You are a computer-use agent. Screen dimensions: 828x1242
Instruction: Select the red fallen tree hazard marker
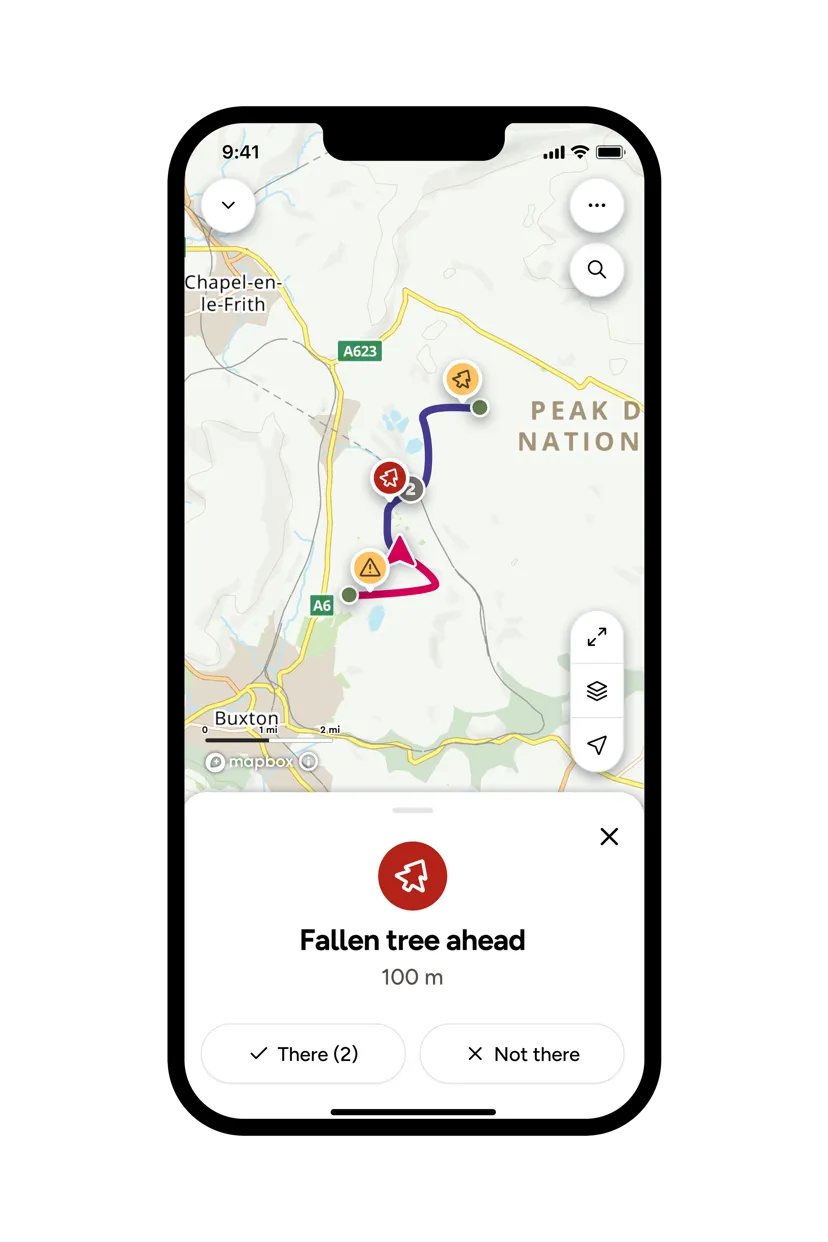pyautogui.click(x=390, y=477)
